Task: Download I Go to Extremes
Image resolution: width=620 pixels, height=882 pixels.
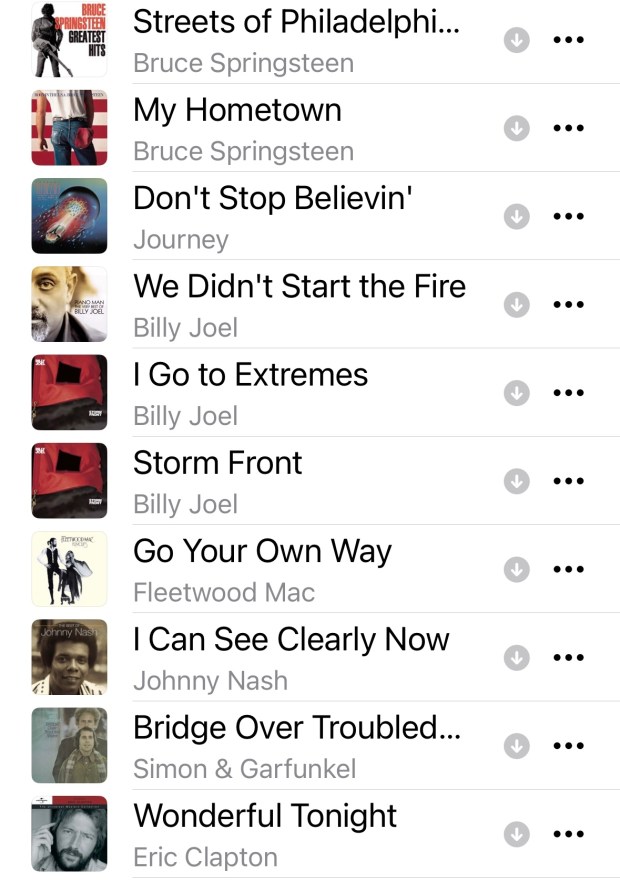Action: pos(516,393)
